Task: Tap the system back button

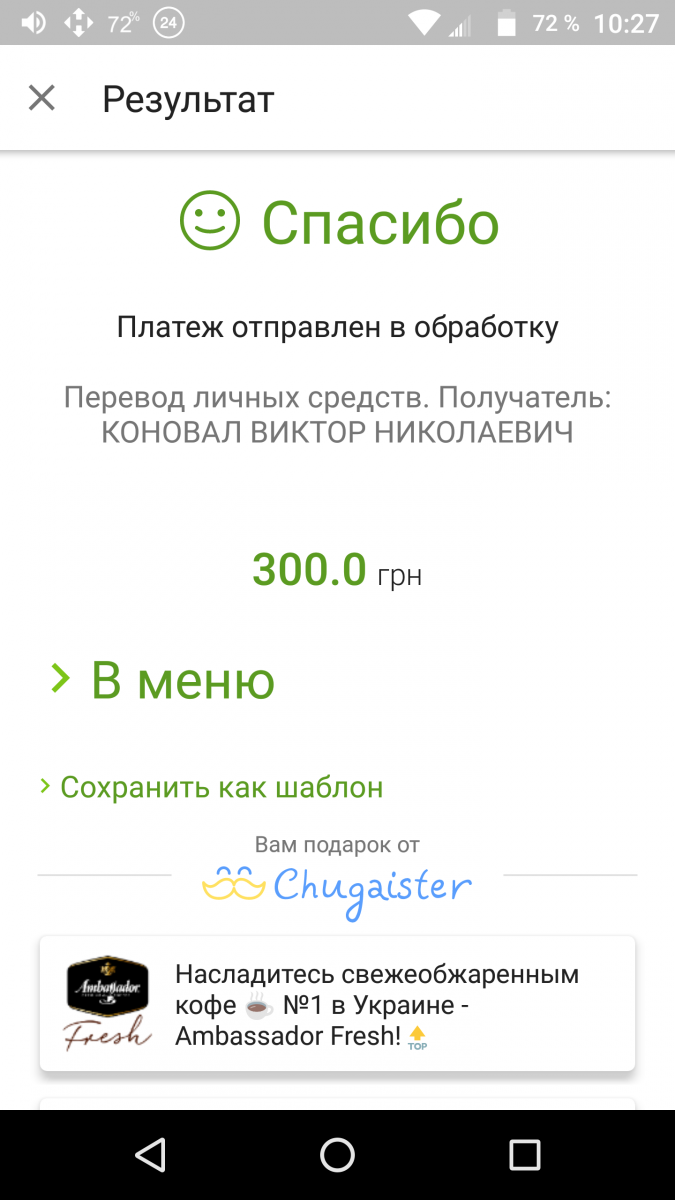Action: pyautogui.click(x=150, y=1155)
